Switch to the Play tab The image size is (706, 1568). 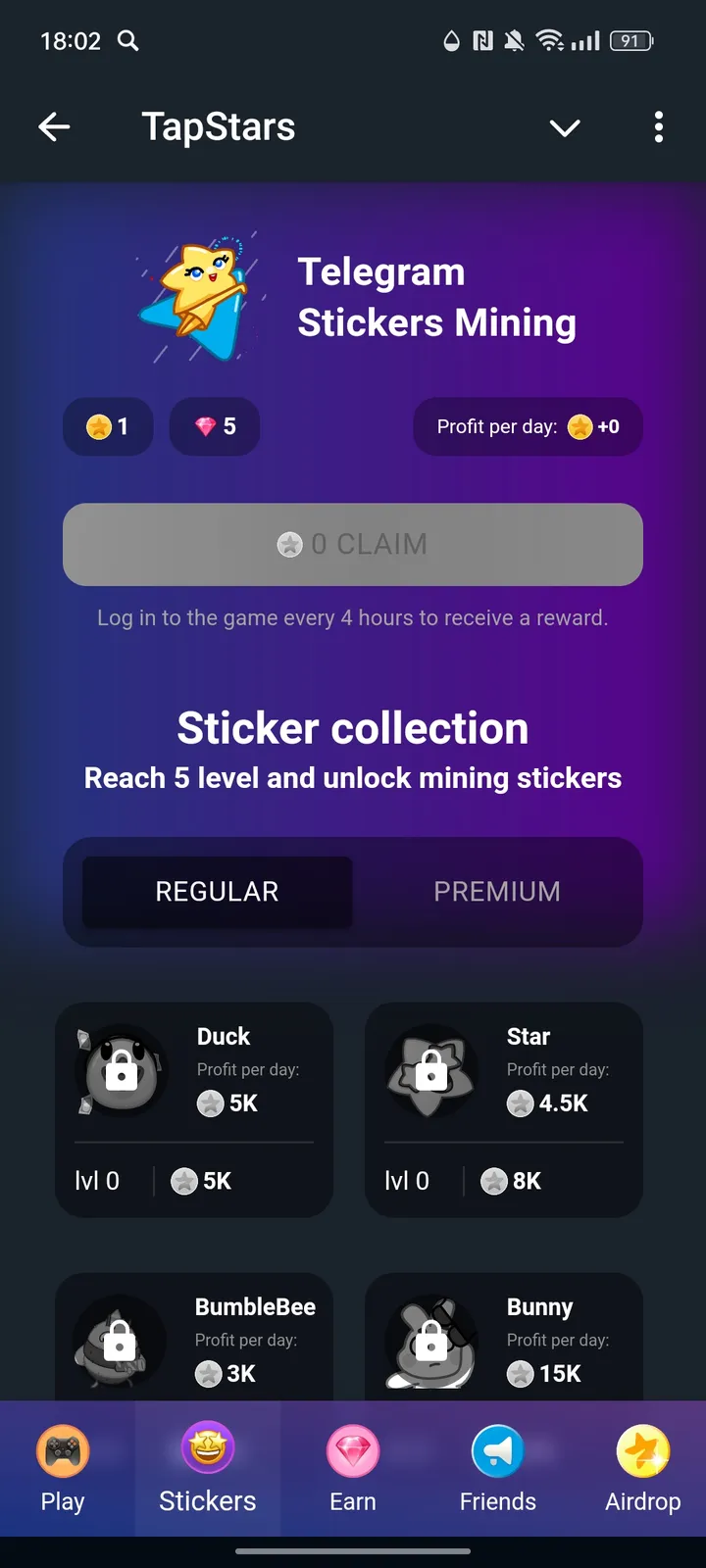click(x=63, y=1468)
